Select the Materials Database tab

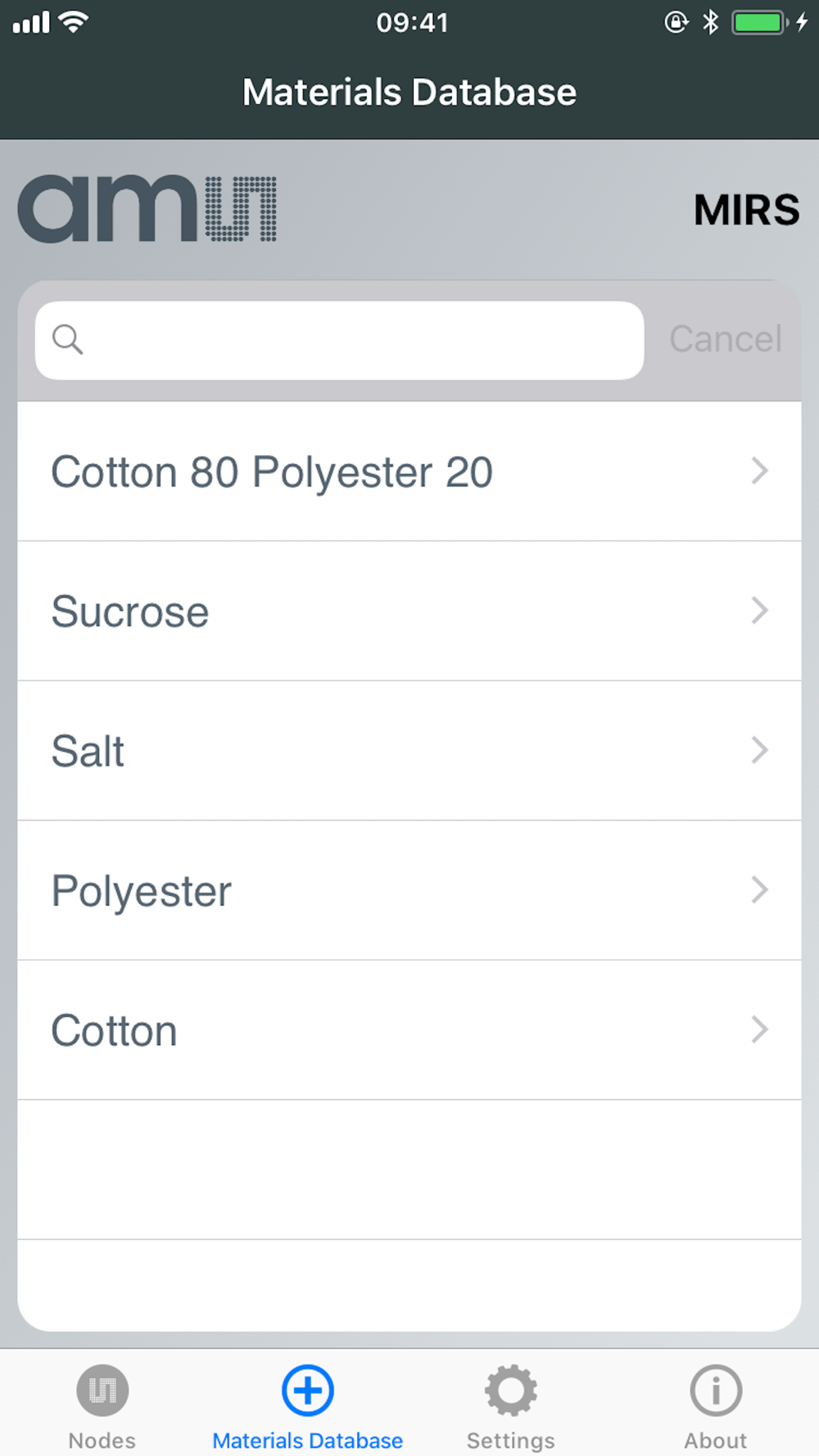(307, 1407)
